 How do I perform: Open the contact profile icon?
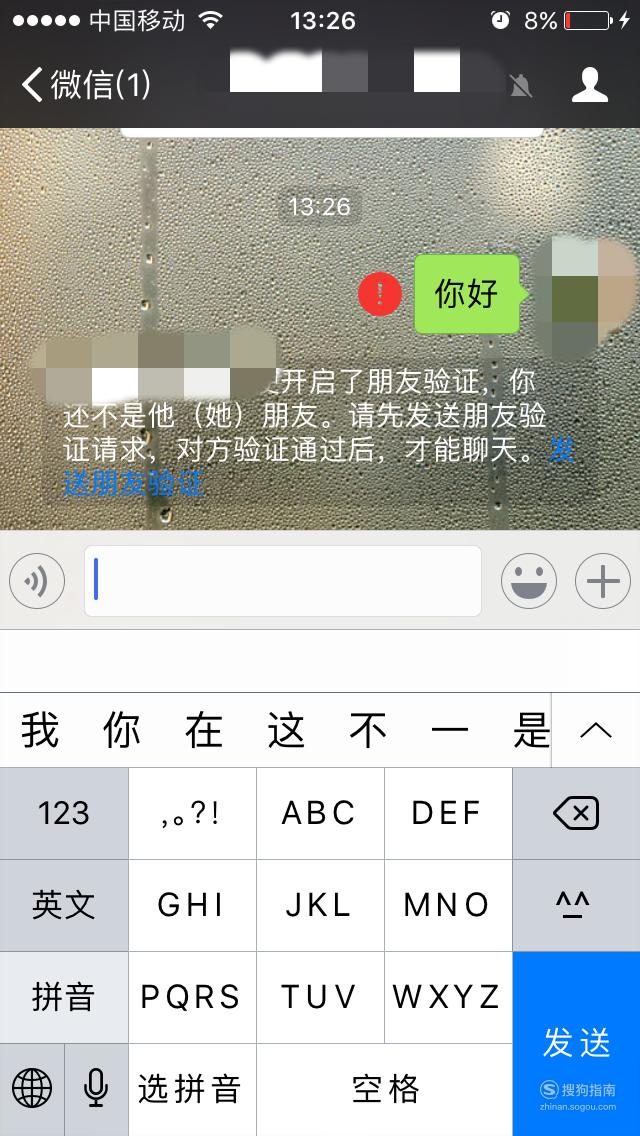pyautogui.click(x=589, y=85)
